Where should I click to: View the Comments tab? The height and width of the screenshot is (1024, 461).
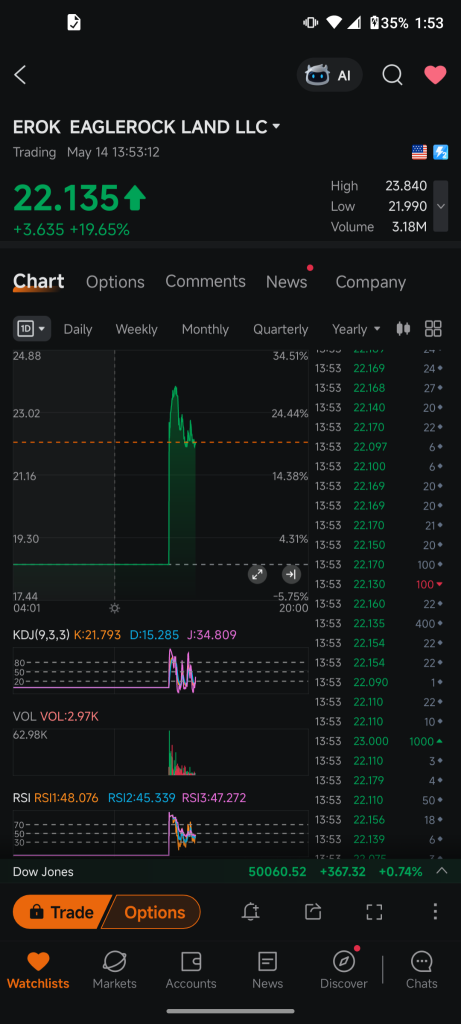click(205, 281)
